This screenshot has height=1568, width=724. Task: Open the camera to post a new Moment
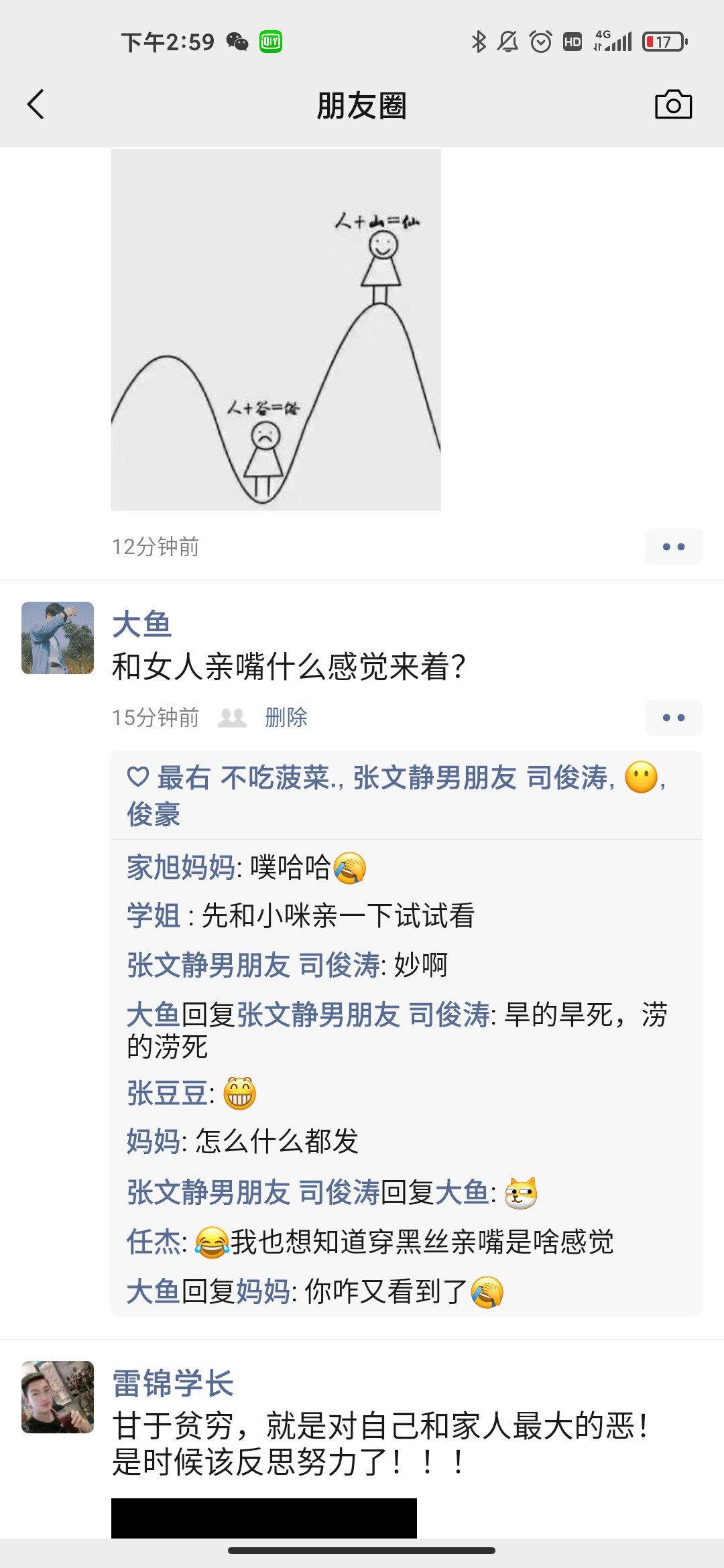(x=674, y=105)
